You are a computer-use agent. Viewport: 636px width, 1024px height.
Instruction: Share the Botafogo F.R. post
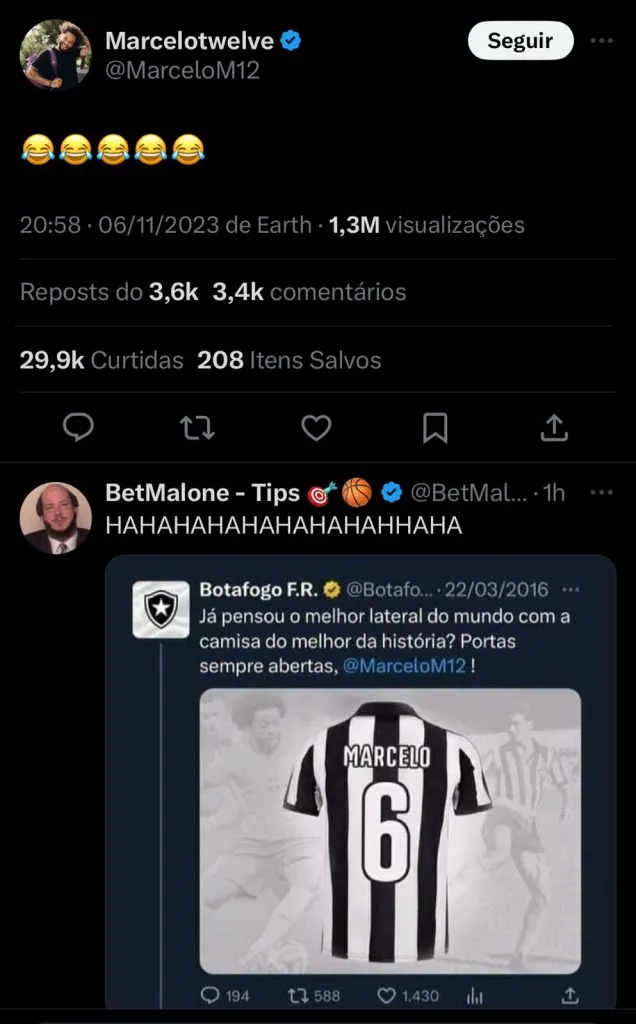[570, 995]
